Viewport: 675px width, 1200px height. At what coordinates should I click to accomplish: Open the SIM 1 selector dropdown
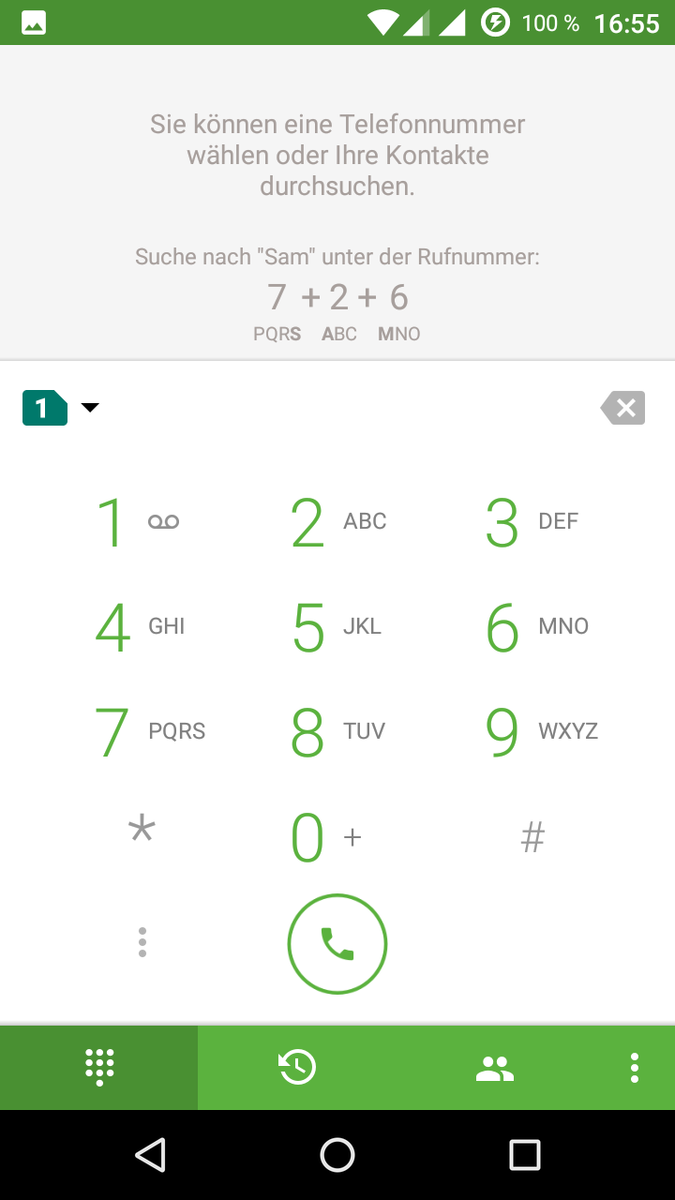[62, 408]
